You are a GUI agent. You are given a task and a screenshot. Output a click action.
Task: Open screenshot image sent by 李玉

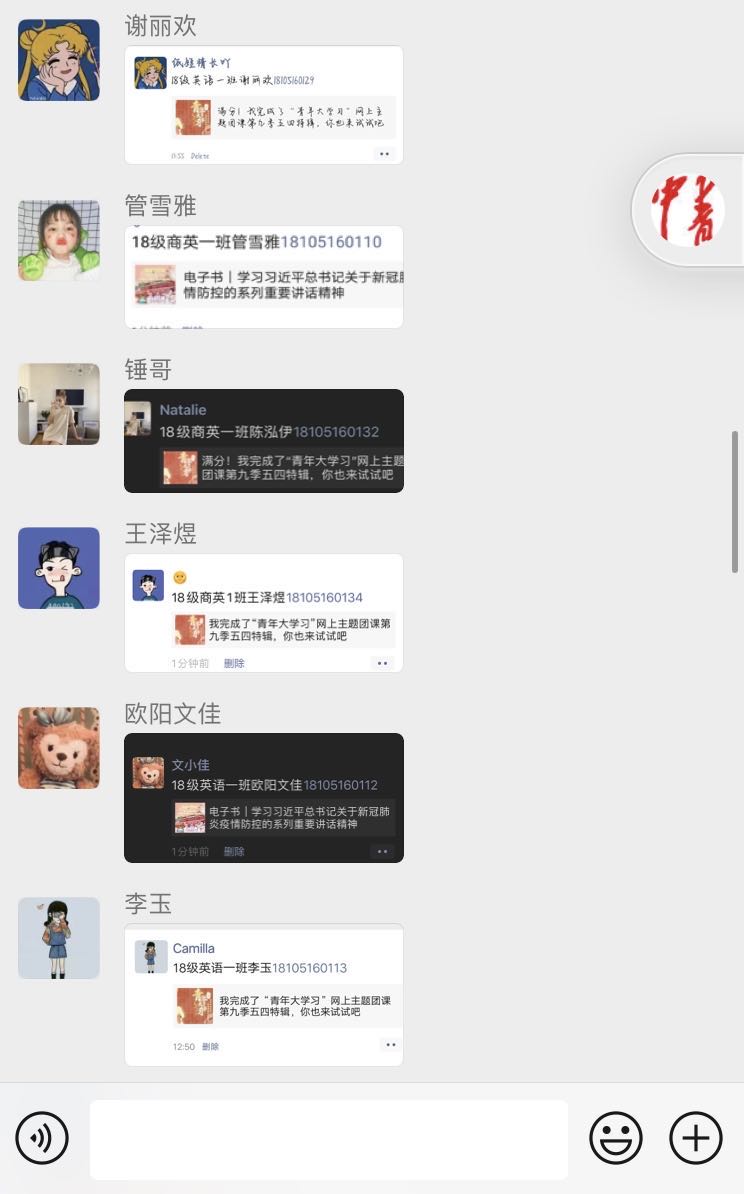(x=264, y=995)
